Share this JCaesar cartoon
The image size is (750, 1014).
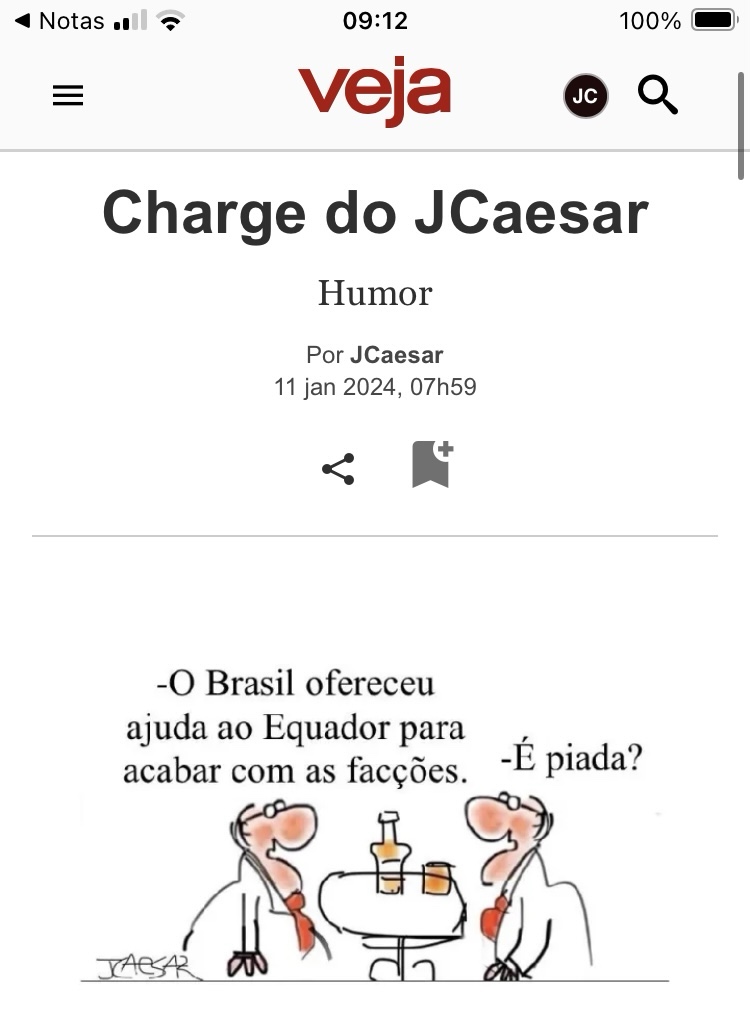point(338,468)
